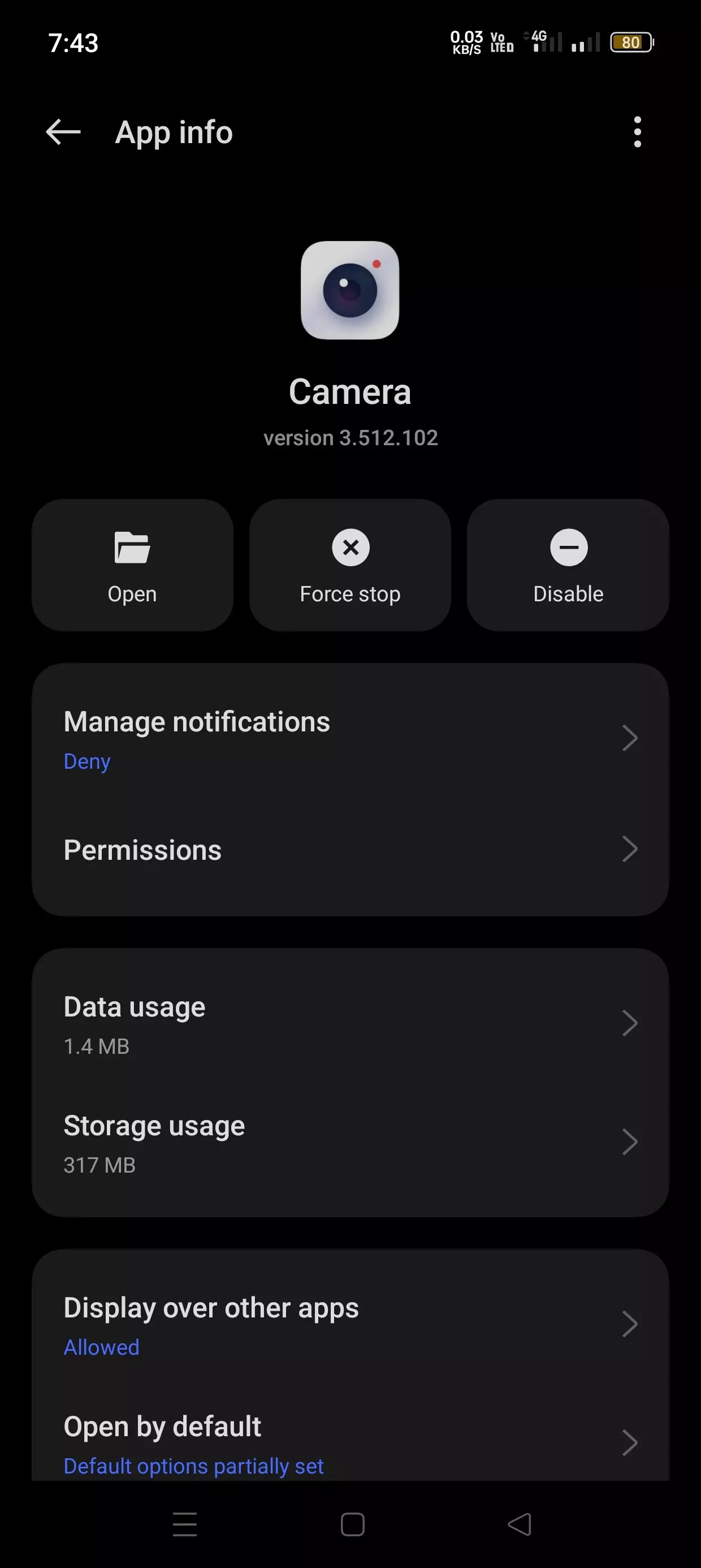Tap the Camera app icon
This screenshot has height=1568, width=701.
350,291
